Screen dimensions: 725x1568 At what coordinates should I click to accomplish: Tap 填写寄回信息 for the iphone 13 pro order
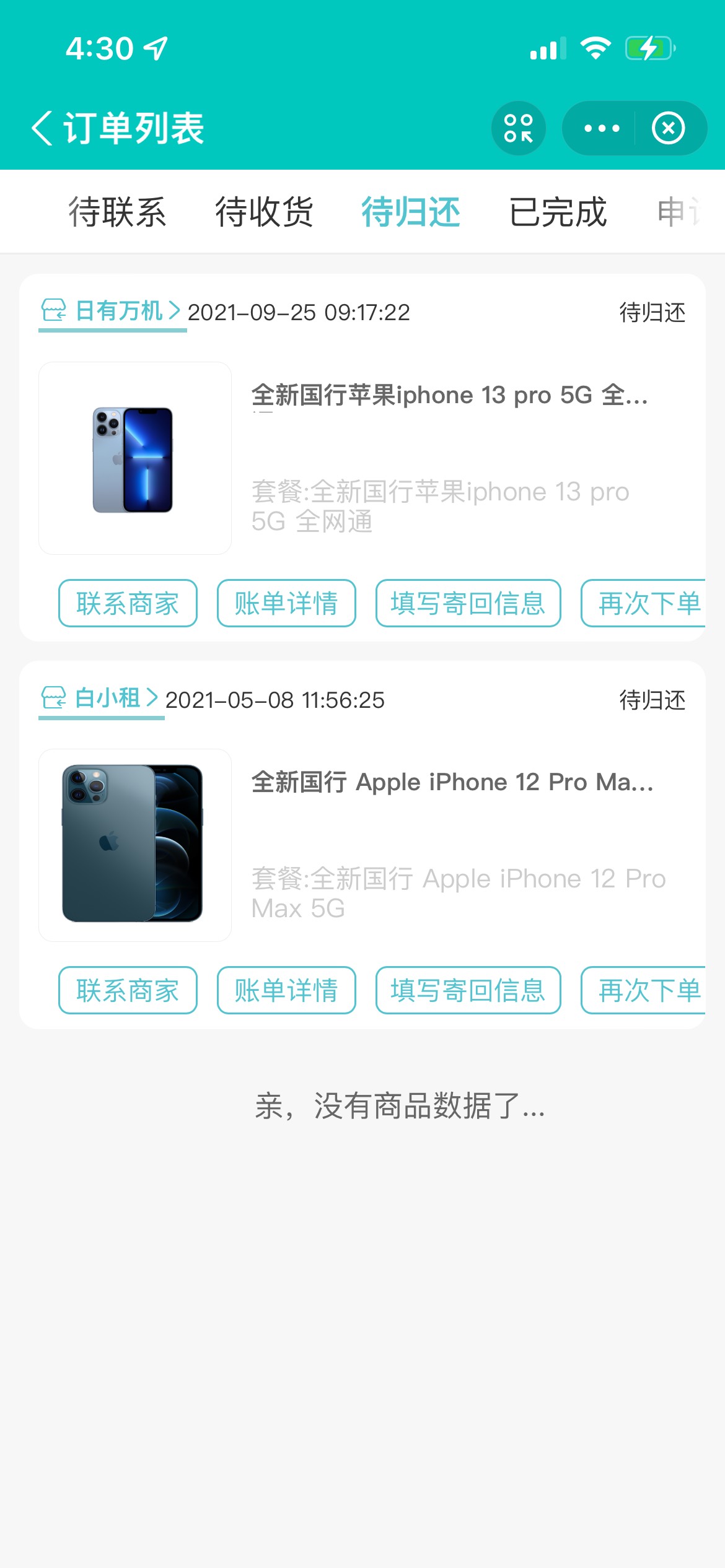click(468, 603)
